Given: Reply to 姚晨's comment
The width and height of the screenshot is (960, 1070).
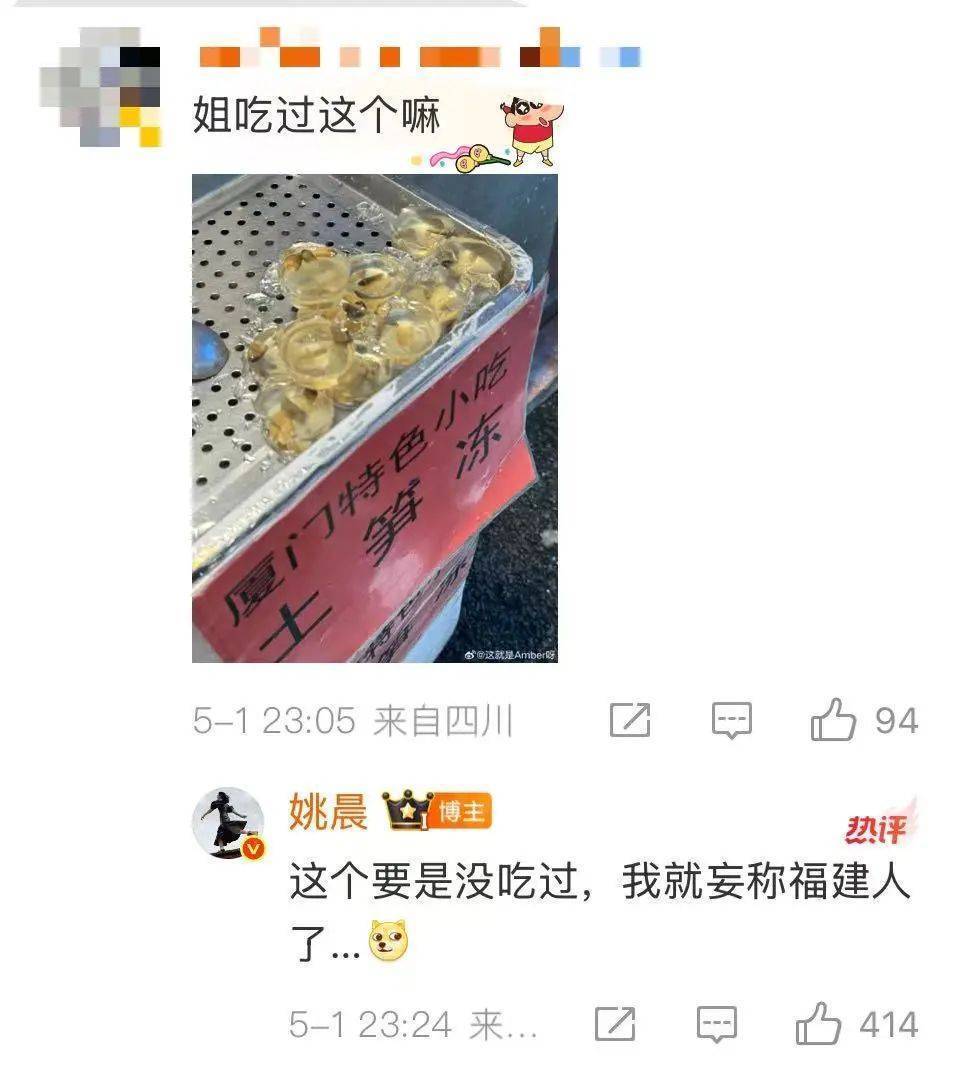Looking at the screenshot, I should coord(716,1023).
